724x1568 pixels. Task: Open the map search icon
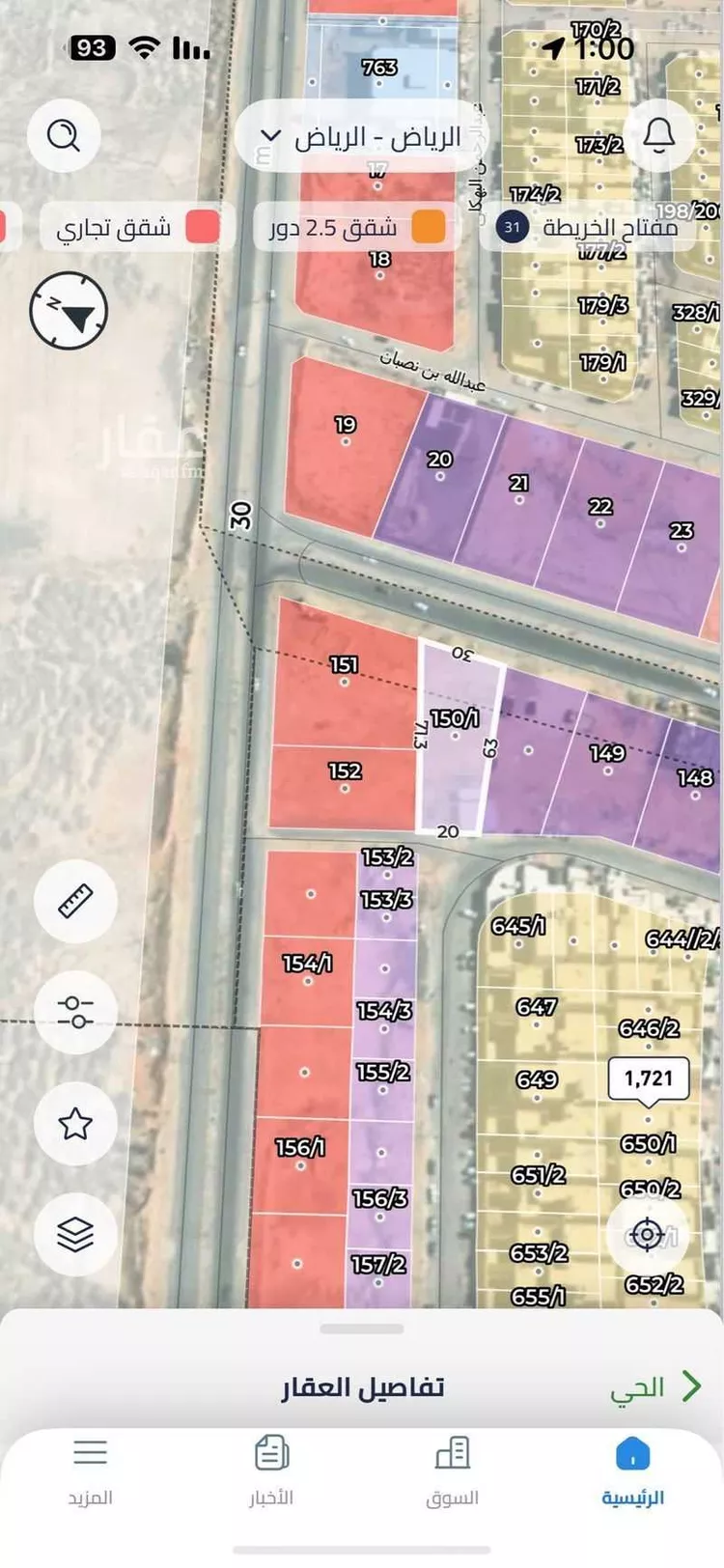(64, 136)
